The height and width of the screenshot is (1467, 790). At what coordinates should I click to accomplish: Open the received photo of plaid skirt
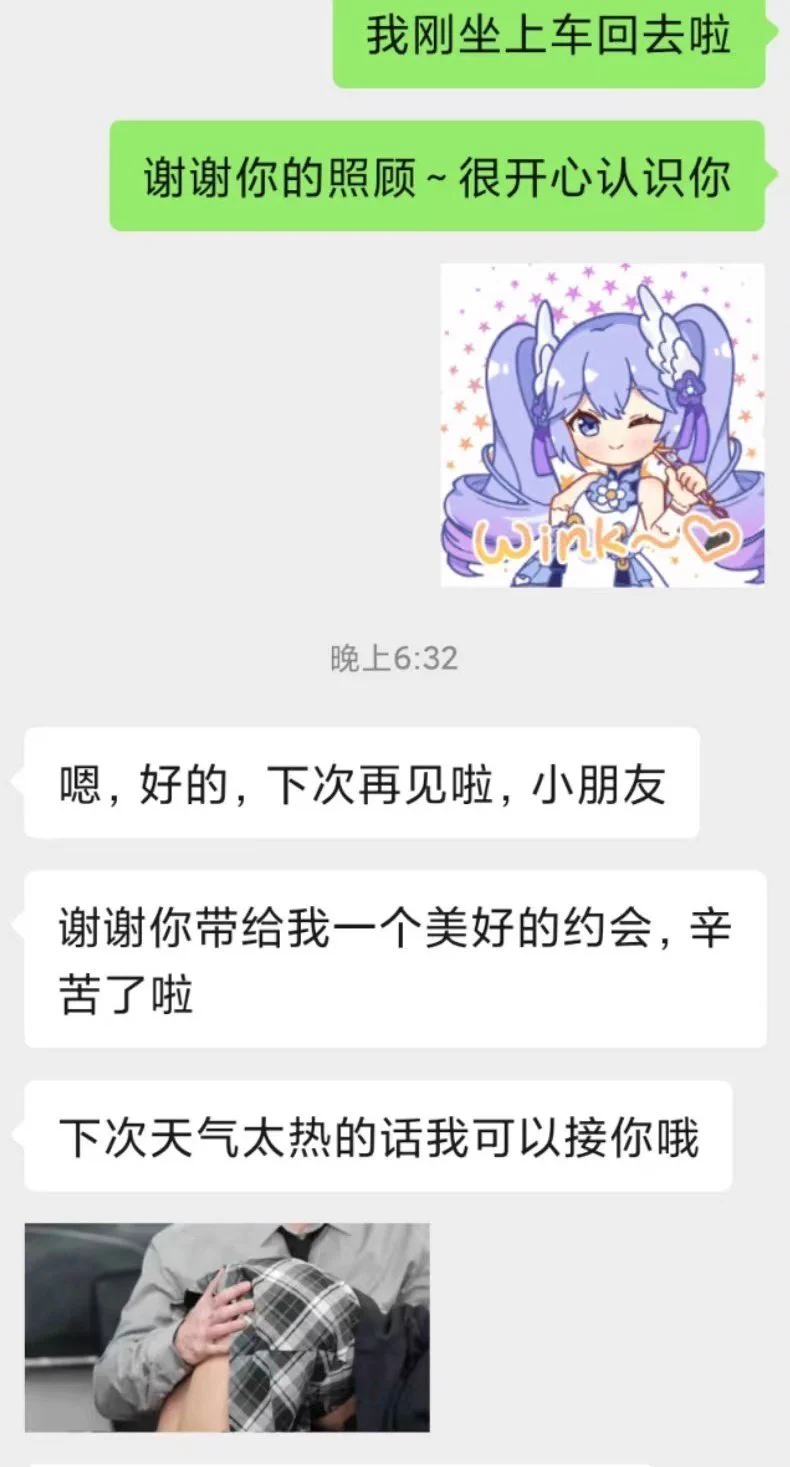tap(227, 1326)
